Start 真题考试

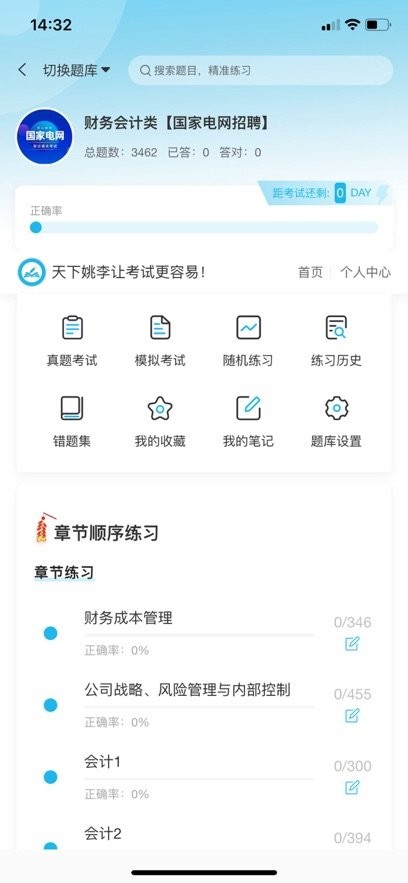point(72,341)
